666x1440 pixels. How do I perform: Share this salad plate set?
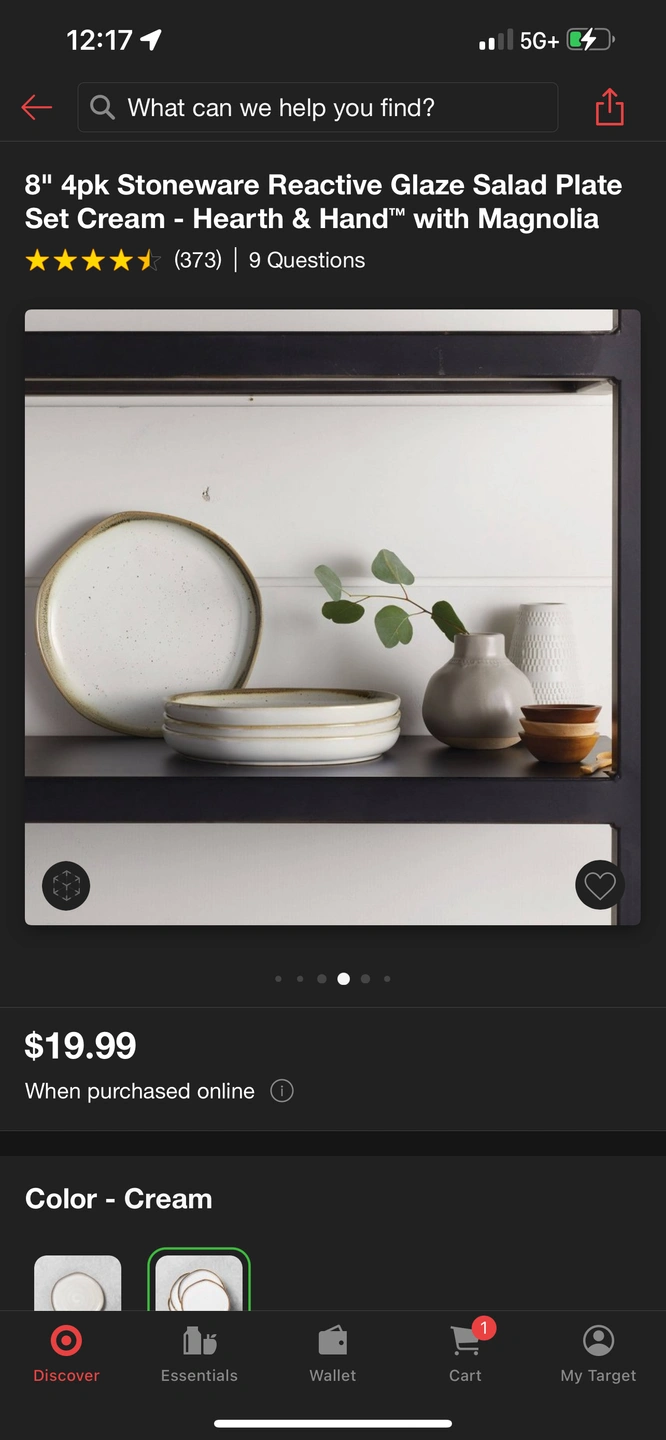point(609,107)
